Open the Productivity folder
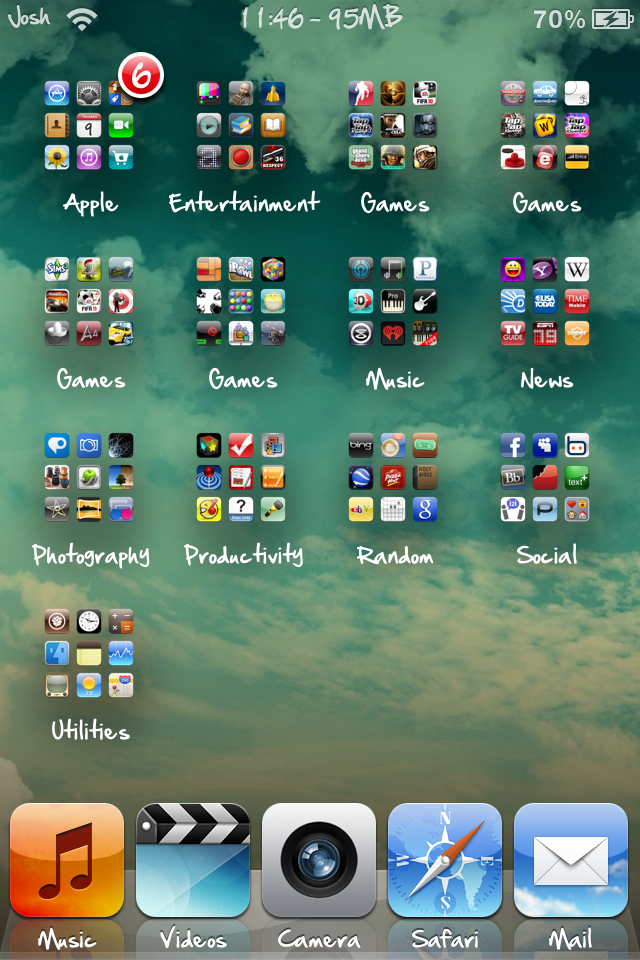Image resolution: width=640 pixels, height=960 pixels. 241,477
